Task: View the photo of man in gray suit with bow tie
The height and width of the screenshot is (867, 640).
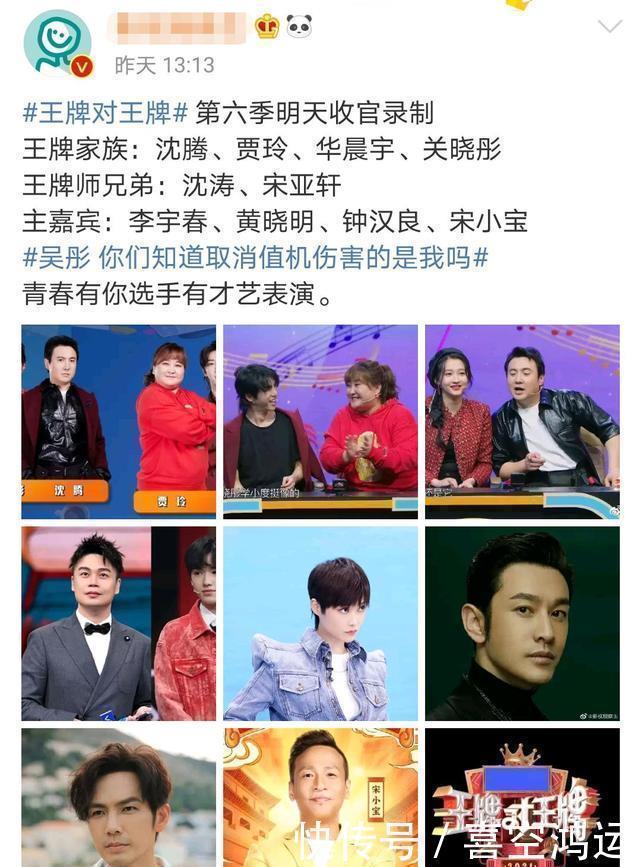Action: click(118, 623)
